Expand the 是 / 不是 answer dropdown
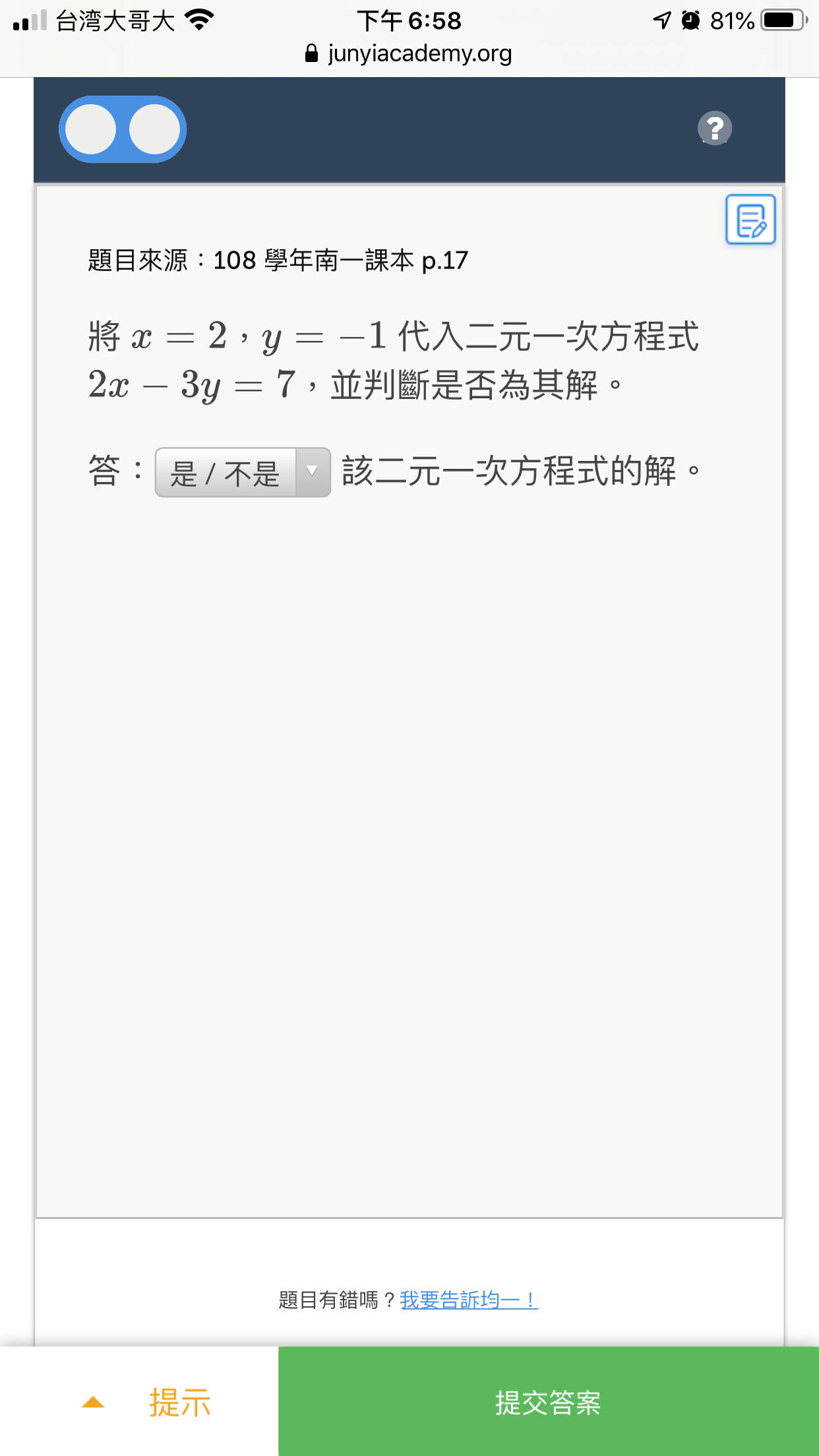 tap(243, 472)
